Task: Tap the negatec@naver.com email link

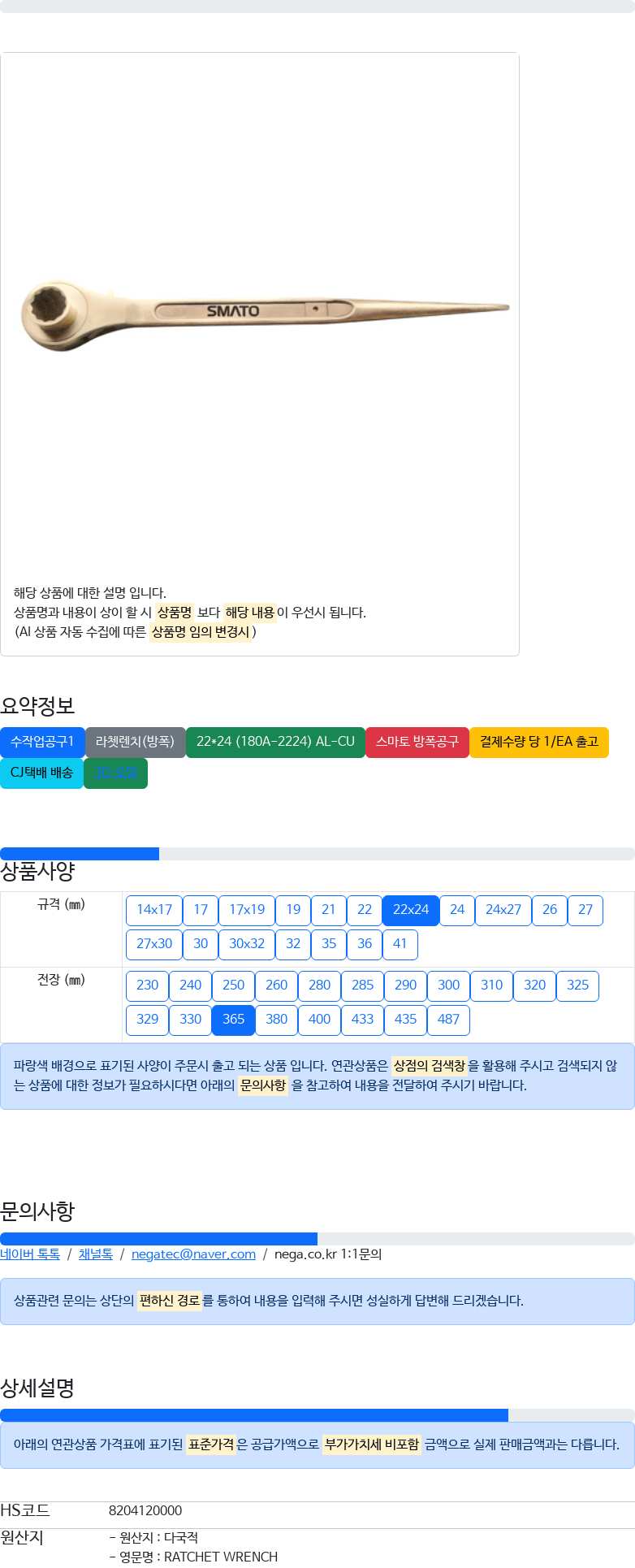Action: coord(193,1254)
